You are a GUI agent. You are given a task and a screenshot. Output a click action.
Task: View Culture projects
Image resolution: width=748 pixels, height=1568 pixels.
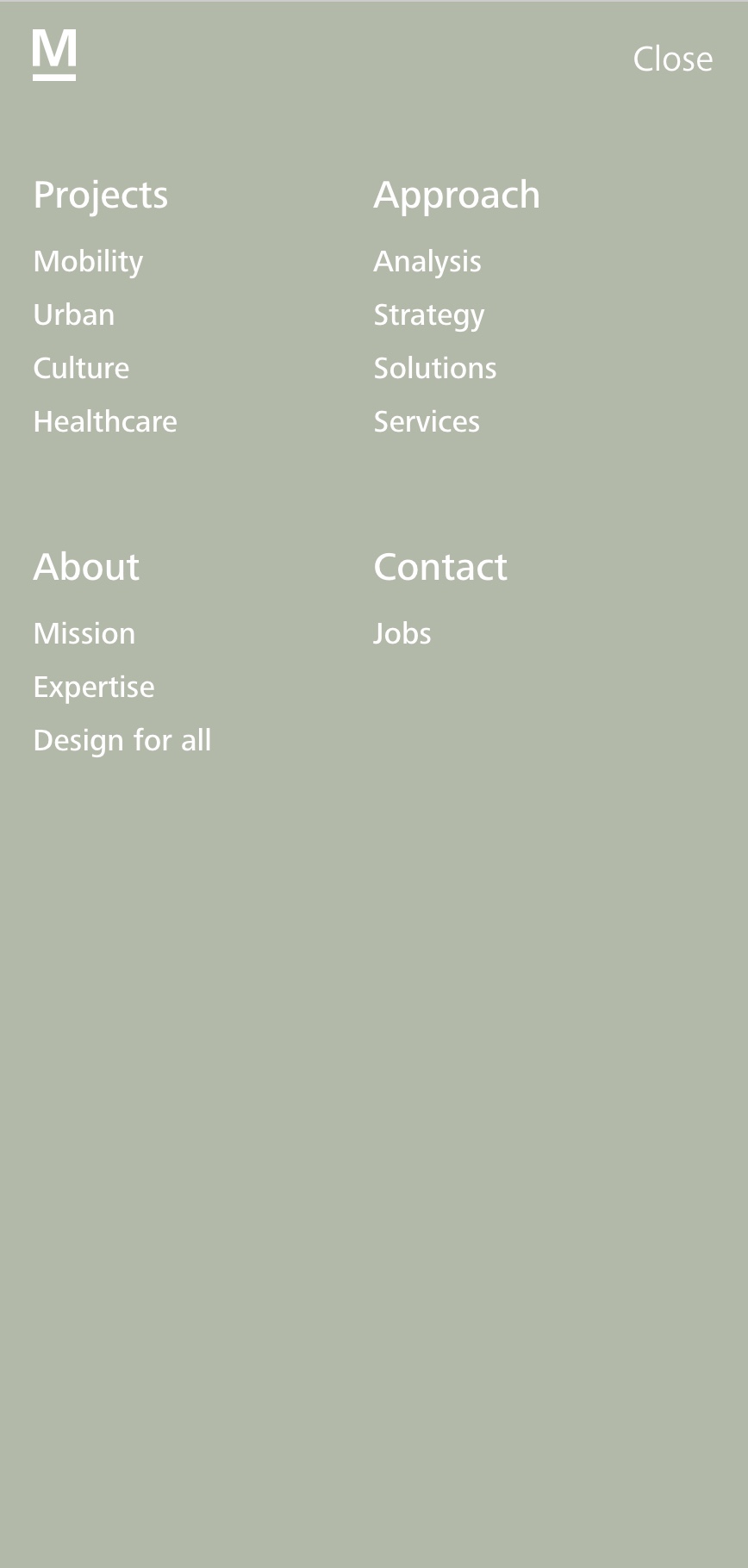pyautogui.click(x=82, y=369)
